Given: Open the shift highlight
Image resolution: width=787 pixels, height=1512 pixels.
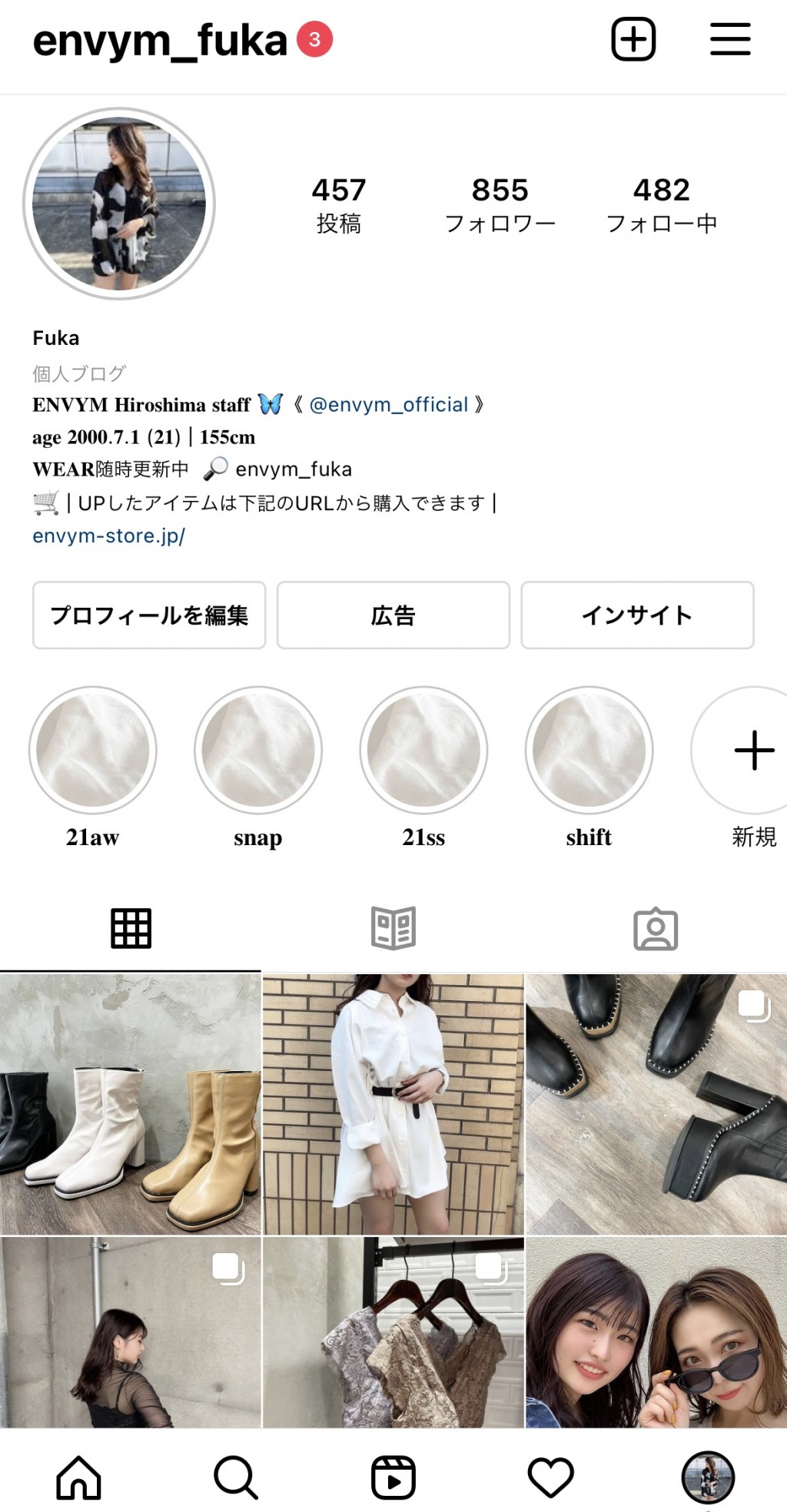Looking at the screenshot, I should click(x=589, y=750).
